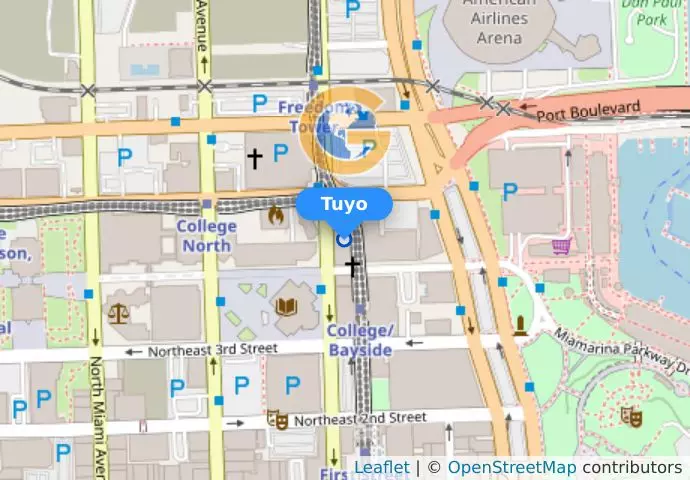Tap the Tuyo map marker
This screenshot has width=690, height=480.
click(x=344, y=238)
